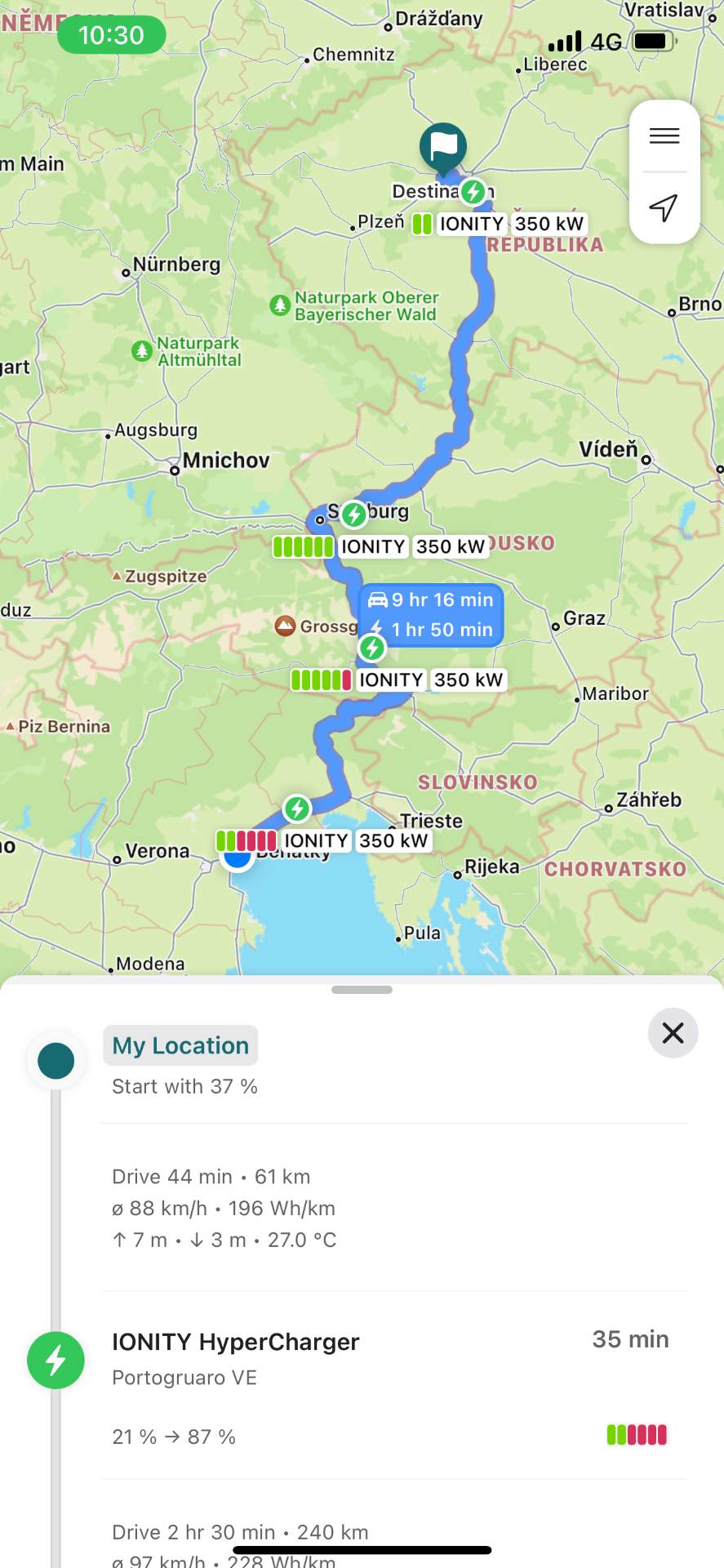The image size is (724, 1568).
Task: Close the route details panel
Action: point(673,1033)
